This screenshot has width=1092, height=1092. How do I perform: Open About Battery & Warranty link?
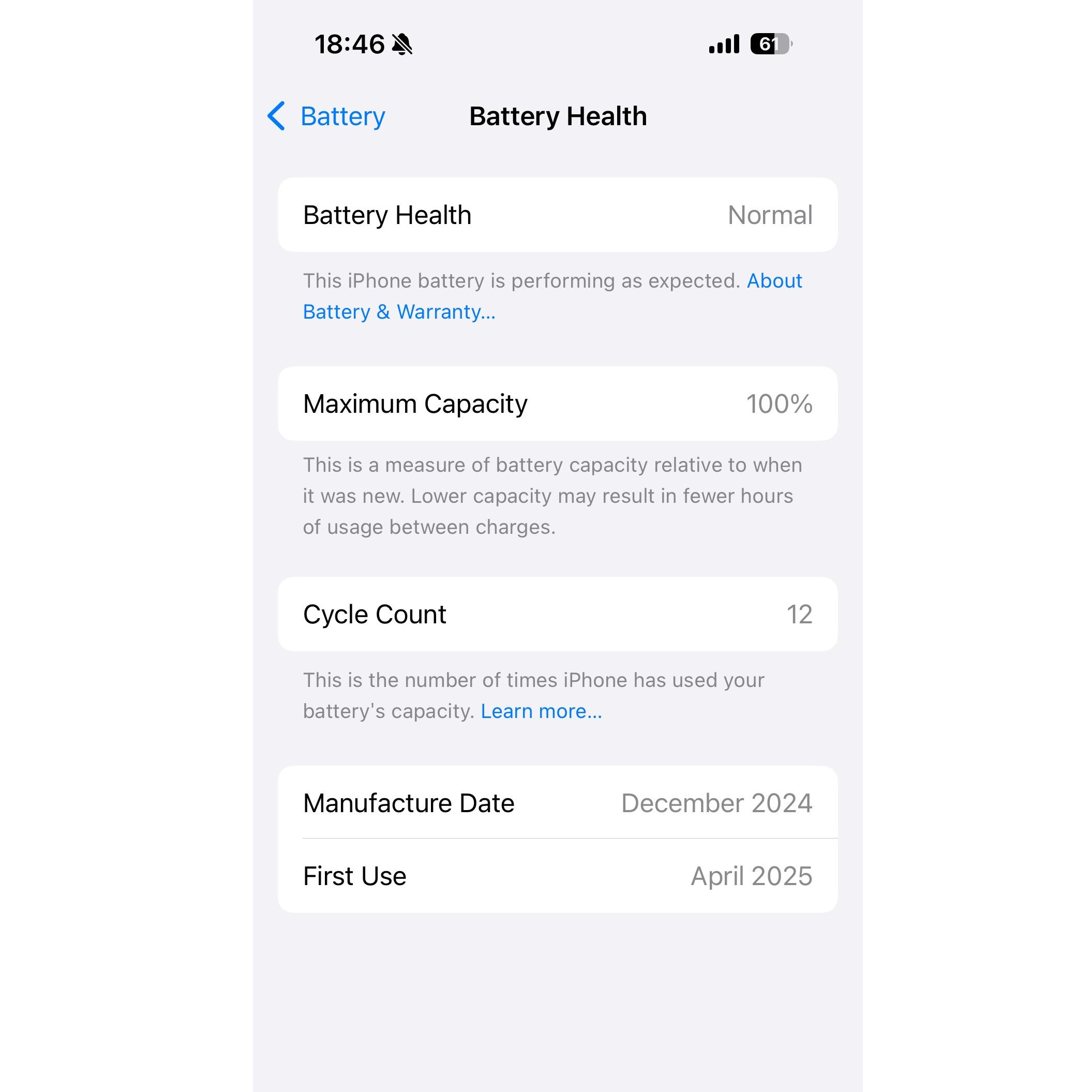[x=398, y=312]
